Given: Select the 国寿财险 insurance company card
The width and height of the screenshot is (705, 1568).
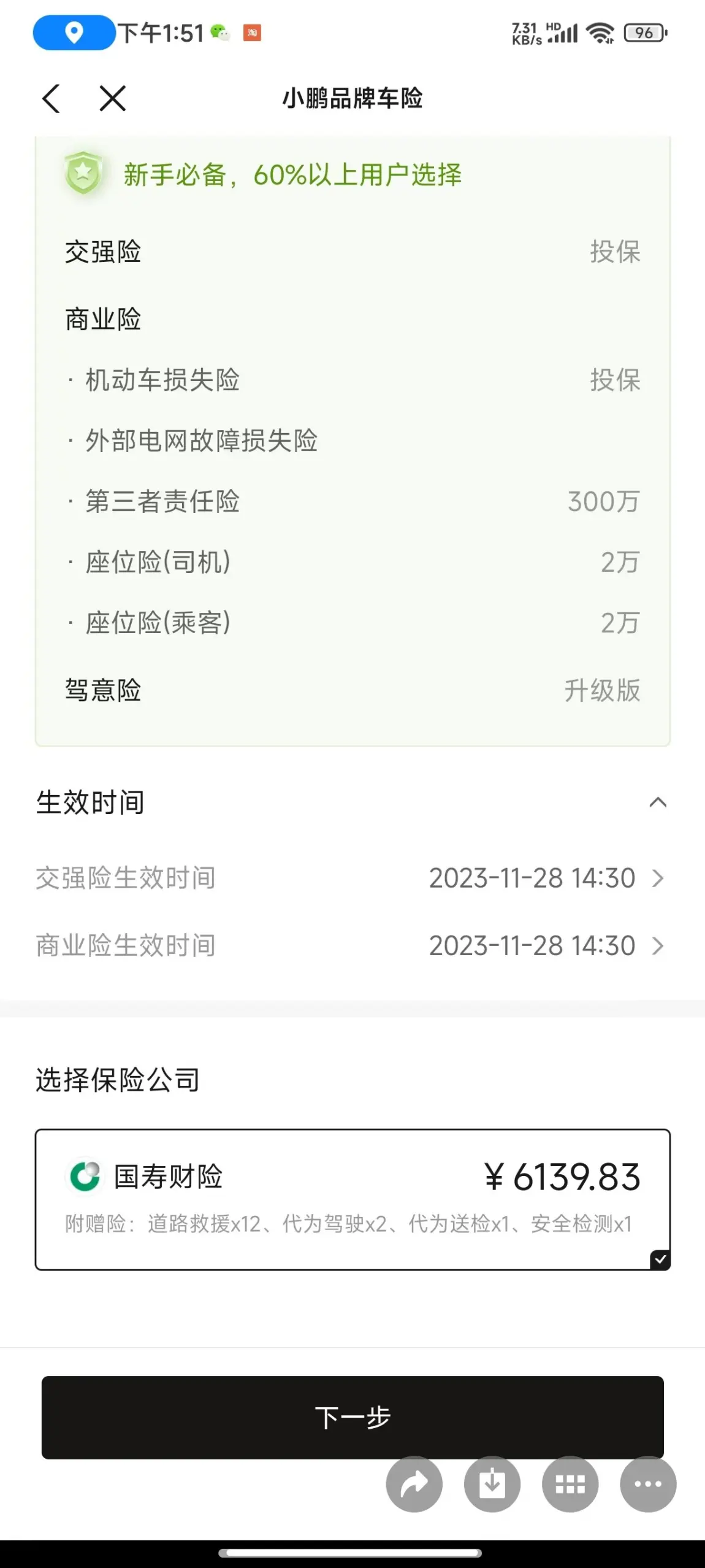Looking at the screenshot, I should pos(352,1199).
